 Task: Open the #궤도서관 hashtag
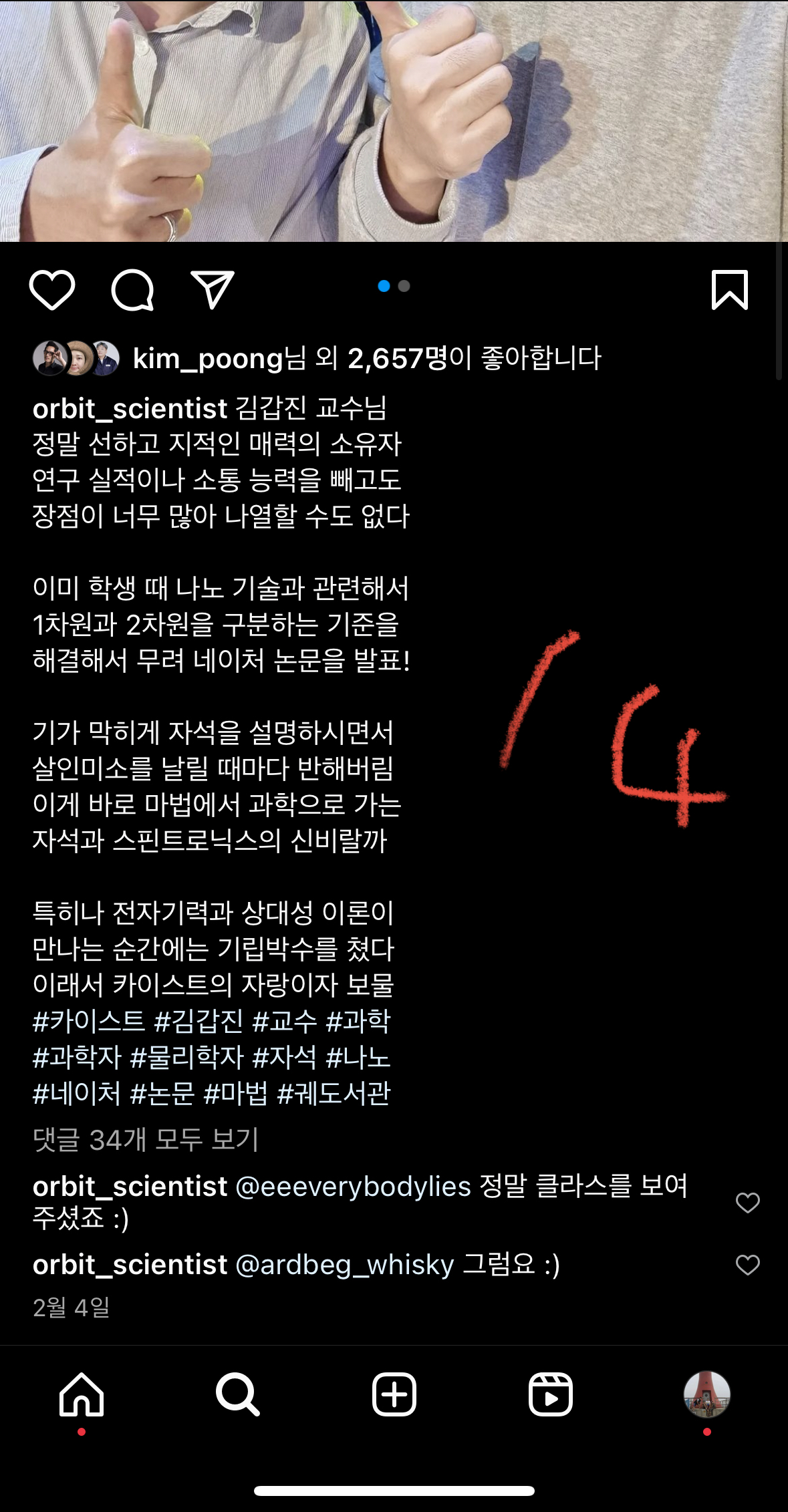click(x=334, y=1094)
